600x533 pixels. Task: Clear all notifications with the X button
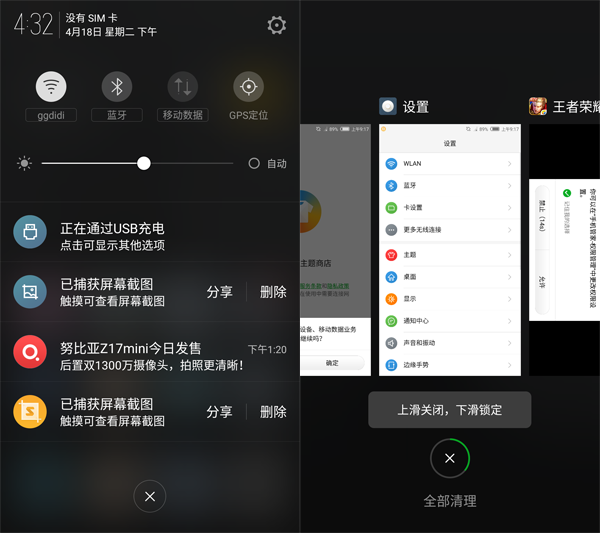(x=149, y=496)
